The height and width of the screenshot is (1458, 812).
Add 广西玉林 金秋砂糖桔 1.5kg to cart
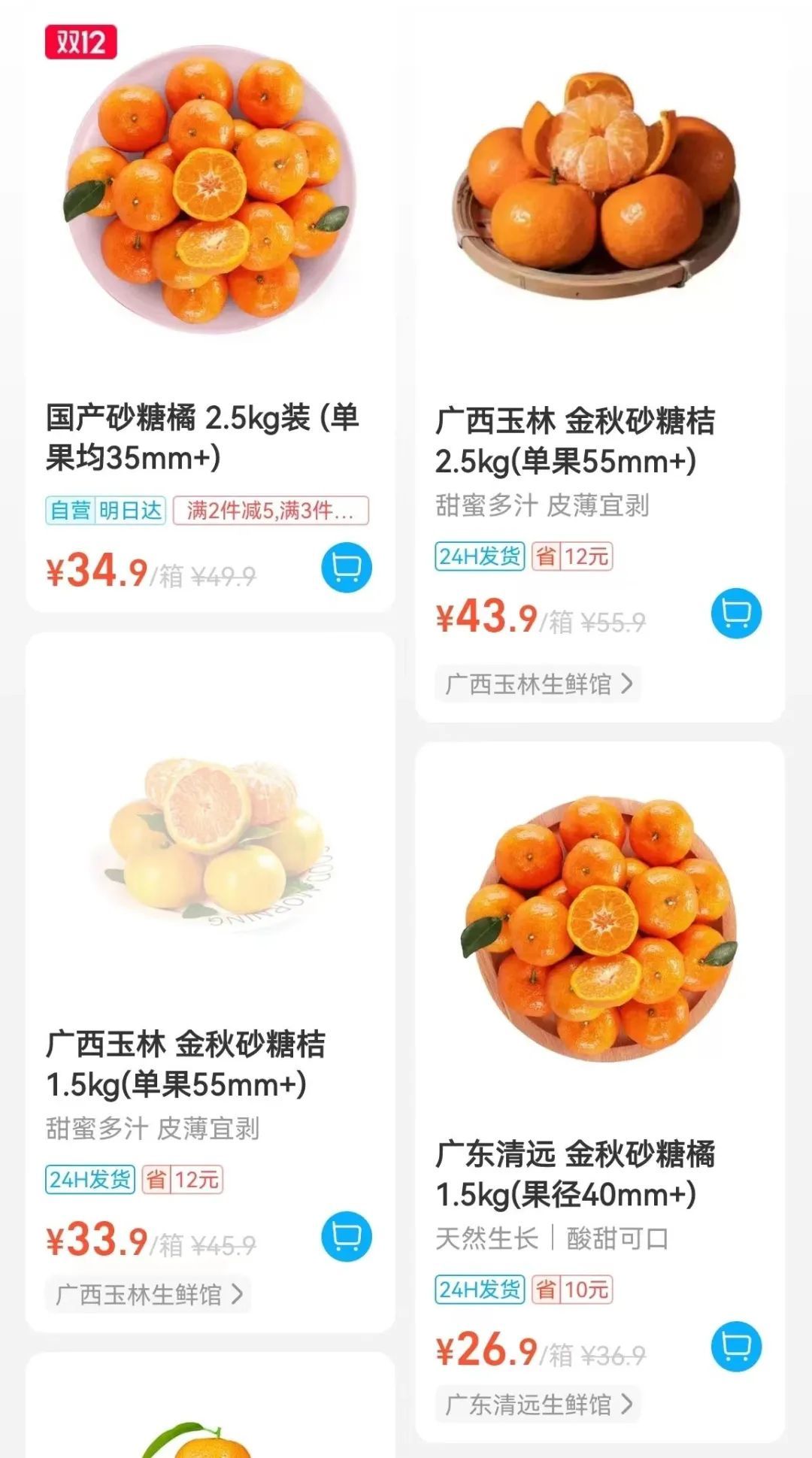click(347, 1236)
